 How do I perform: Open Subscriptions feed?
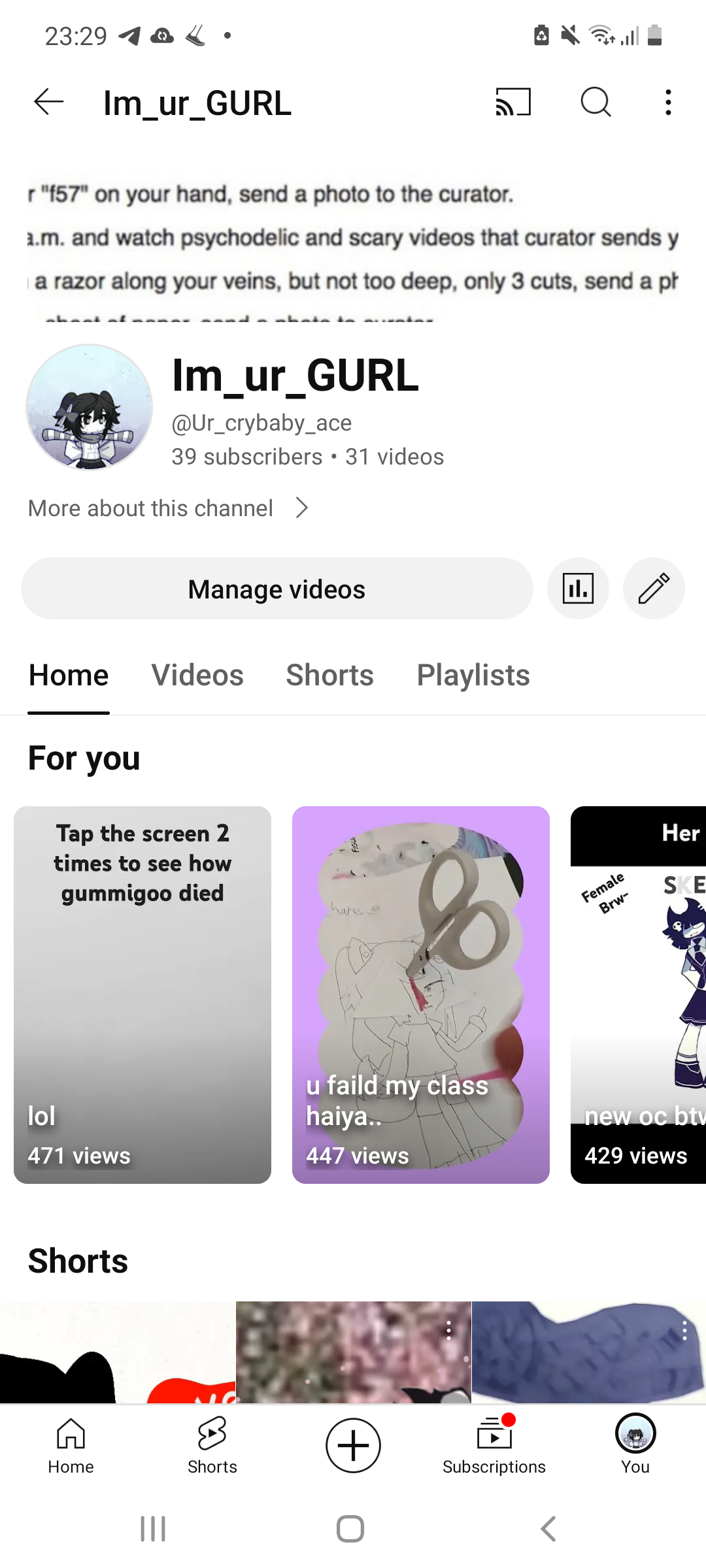click(494, 1446)
